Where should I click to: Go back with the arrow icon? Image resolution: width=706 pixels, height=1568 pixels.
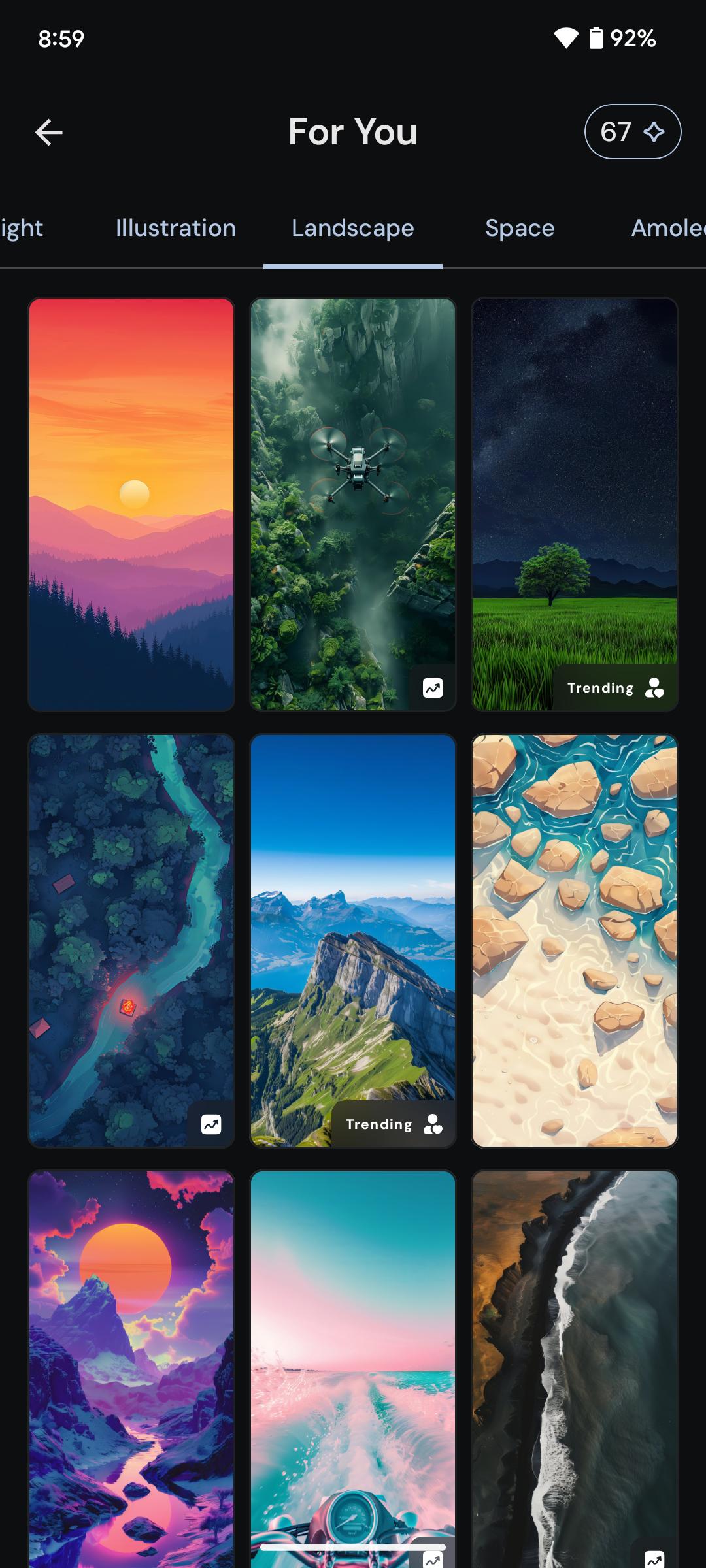49,133
